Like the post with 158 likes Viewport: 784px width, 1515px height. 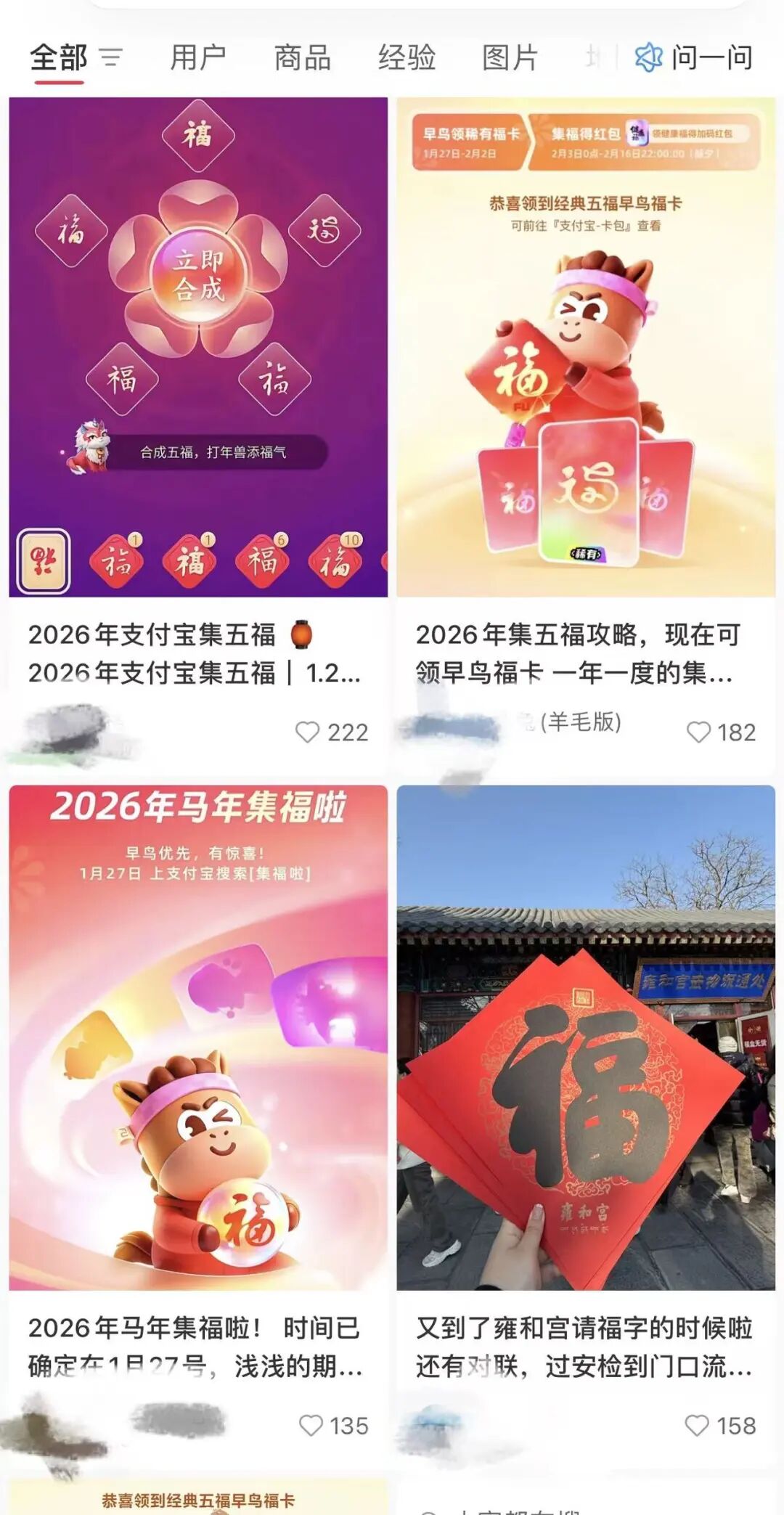click(x=697, y=1425)
